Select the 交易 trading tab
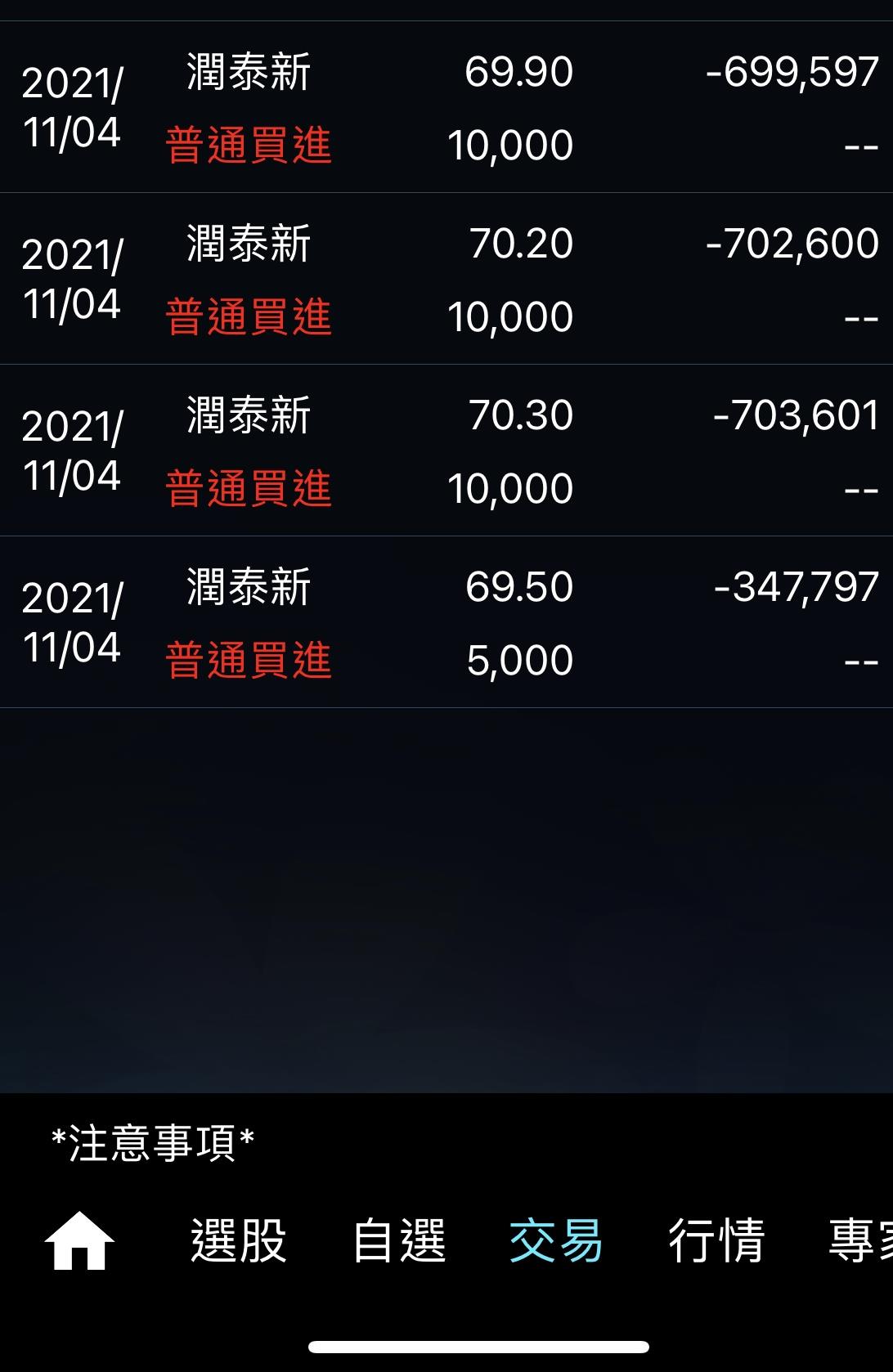The width and height of the screenshot is (893, 1372). pos(556,1240)
